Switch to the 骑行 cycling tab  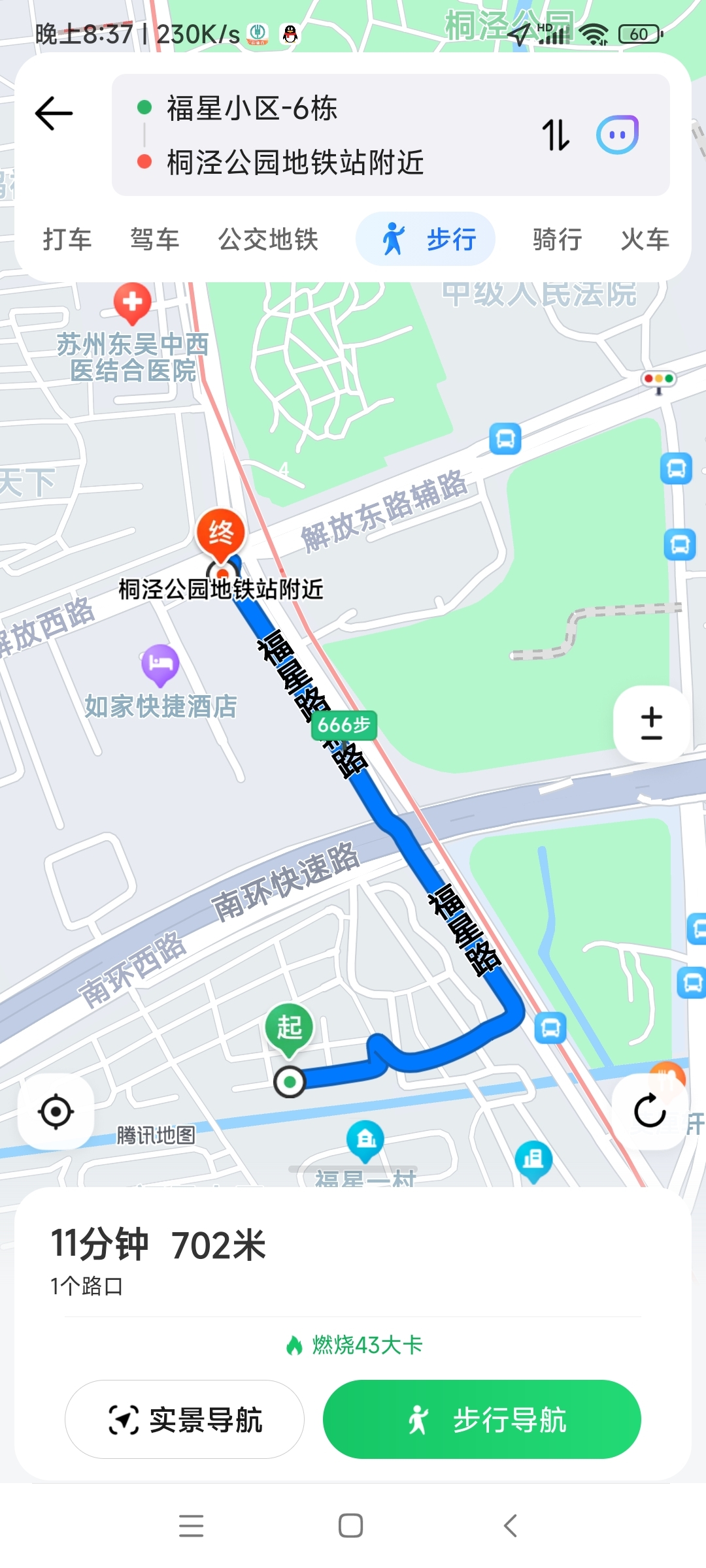pos(557,240)
